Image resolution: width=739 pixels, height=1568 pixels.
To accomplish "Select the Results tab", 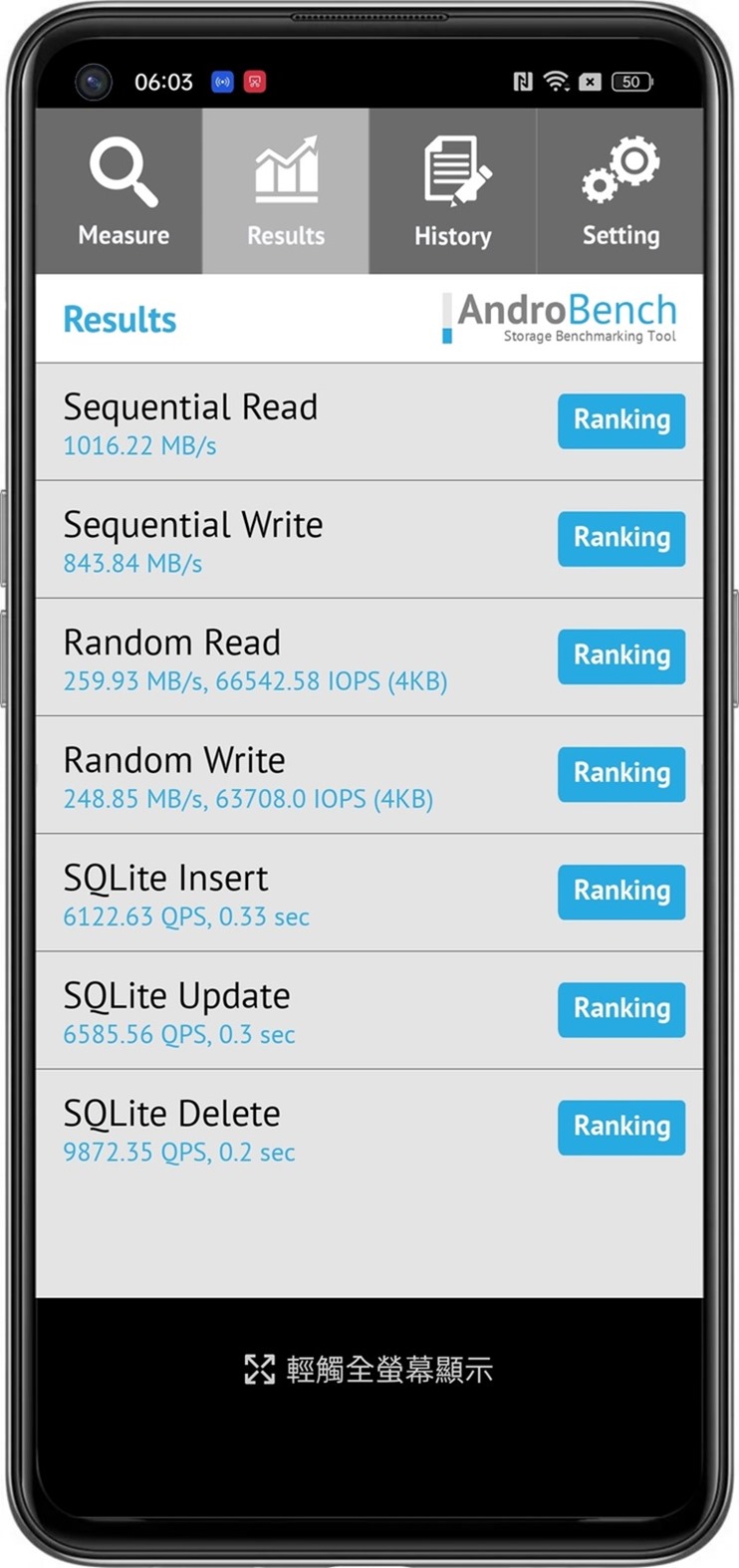I will (286, 191).
